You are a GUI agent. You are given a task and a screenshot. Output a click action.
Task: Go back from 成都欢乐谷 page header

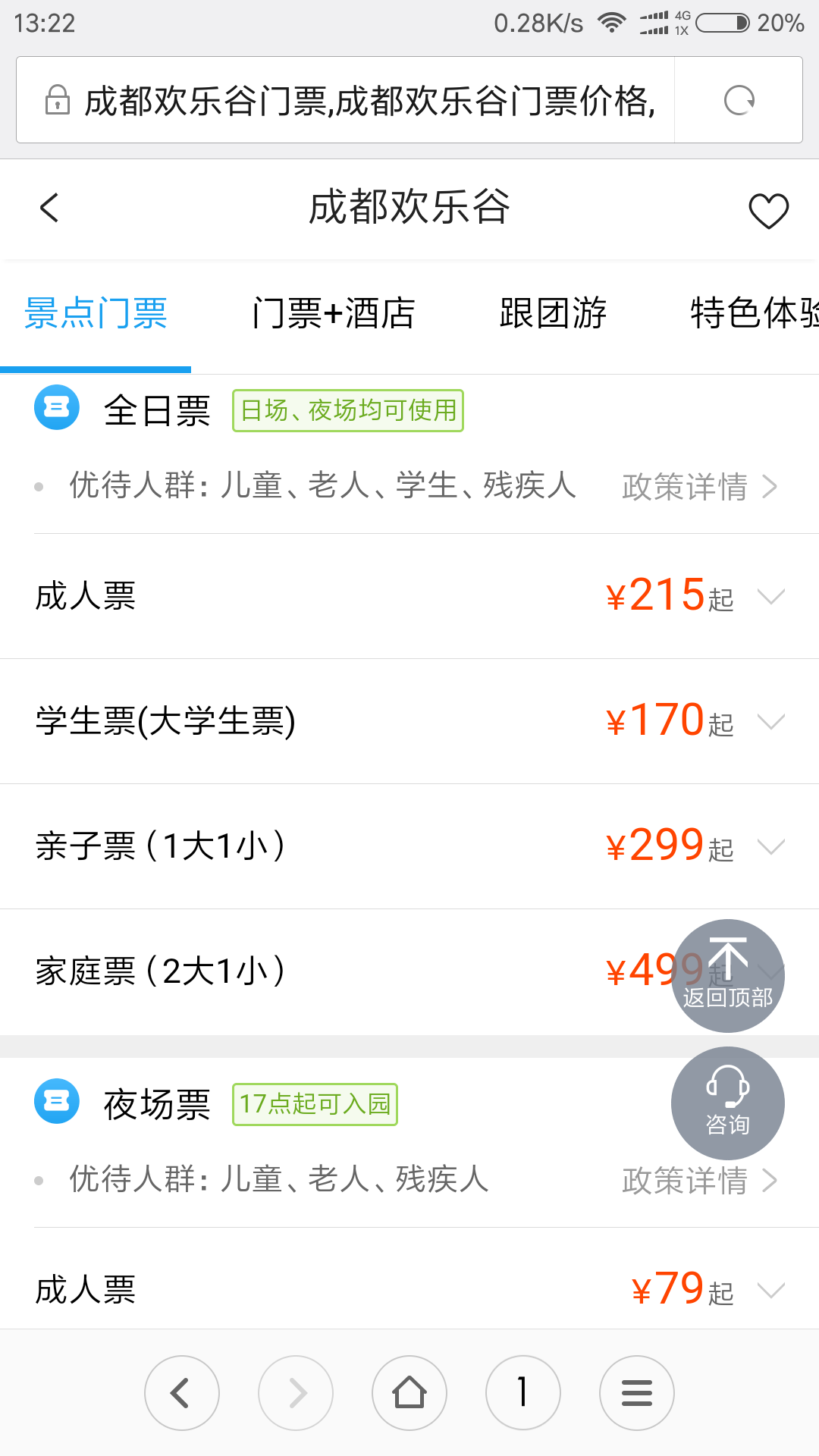coord(49,207)
